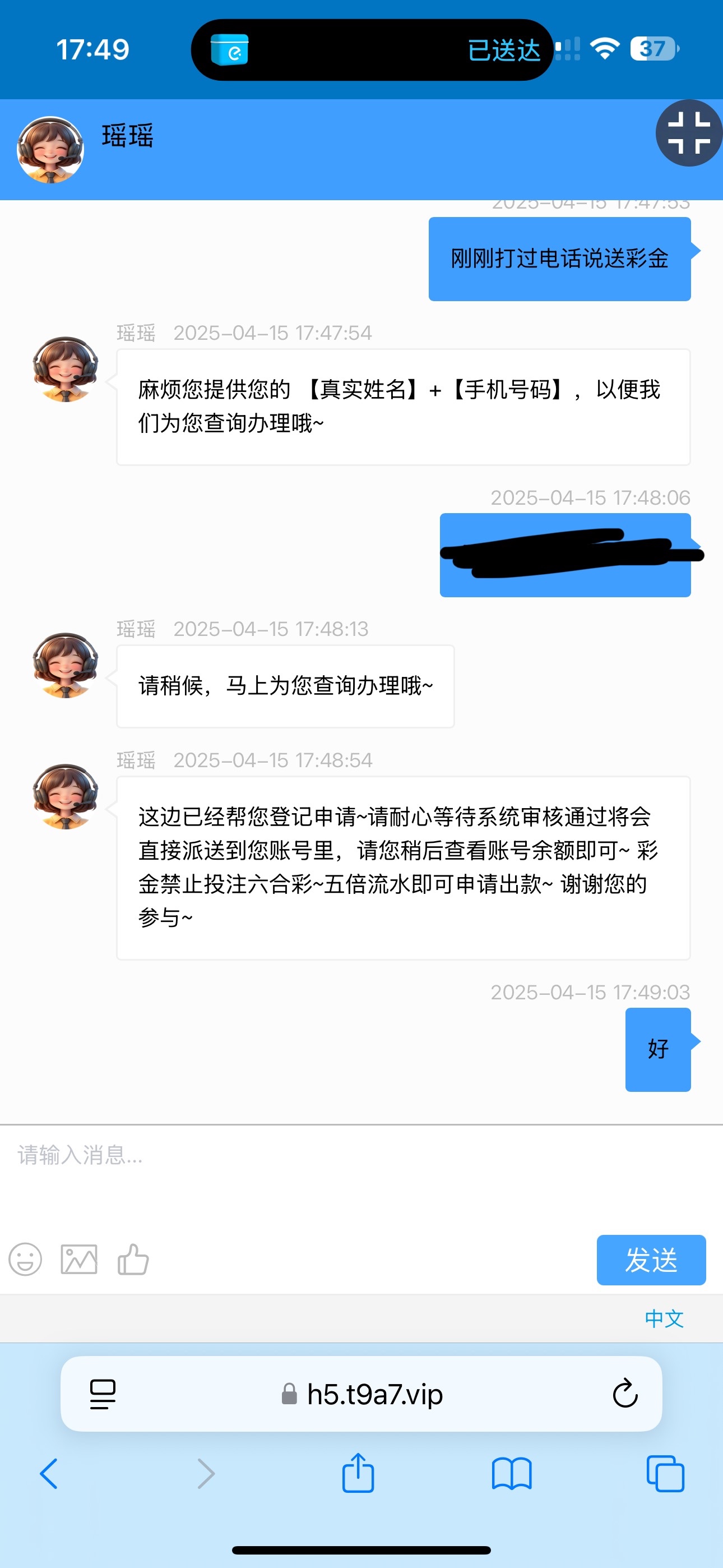The height and width of the screenshot is (1568, 723).
Task: Change language via 中文 link
Action: (664, 1318)
